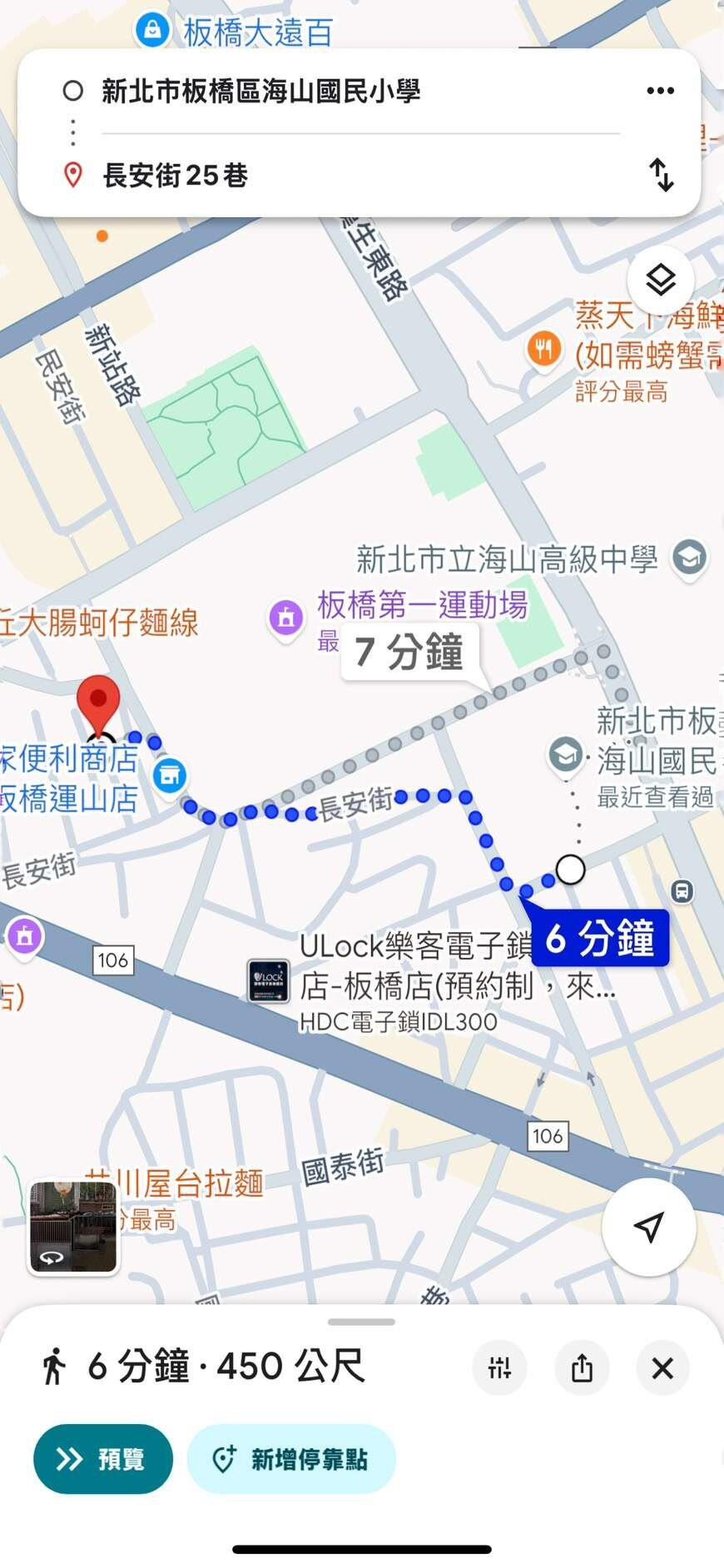724x1568 pixels.
Task: Close the directions panel
Action: [x=662, y=1367]
